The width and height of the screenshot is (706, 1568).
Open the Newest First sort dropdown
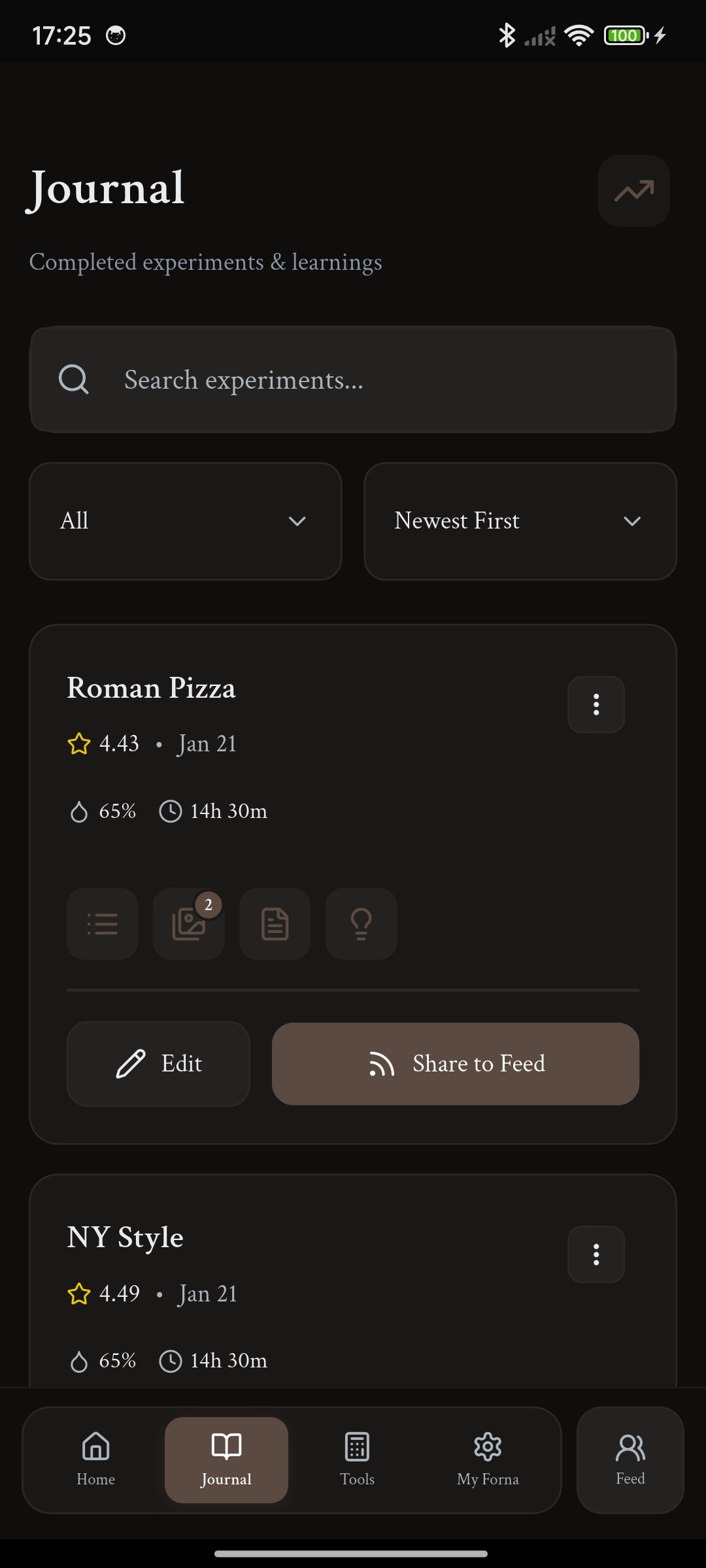(x=520, y=521)
